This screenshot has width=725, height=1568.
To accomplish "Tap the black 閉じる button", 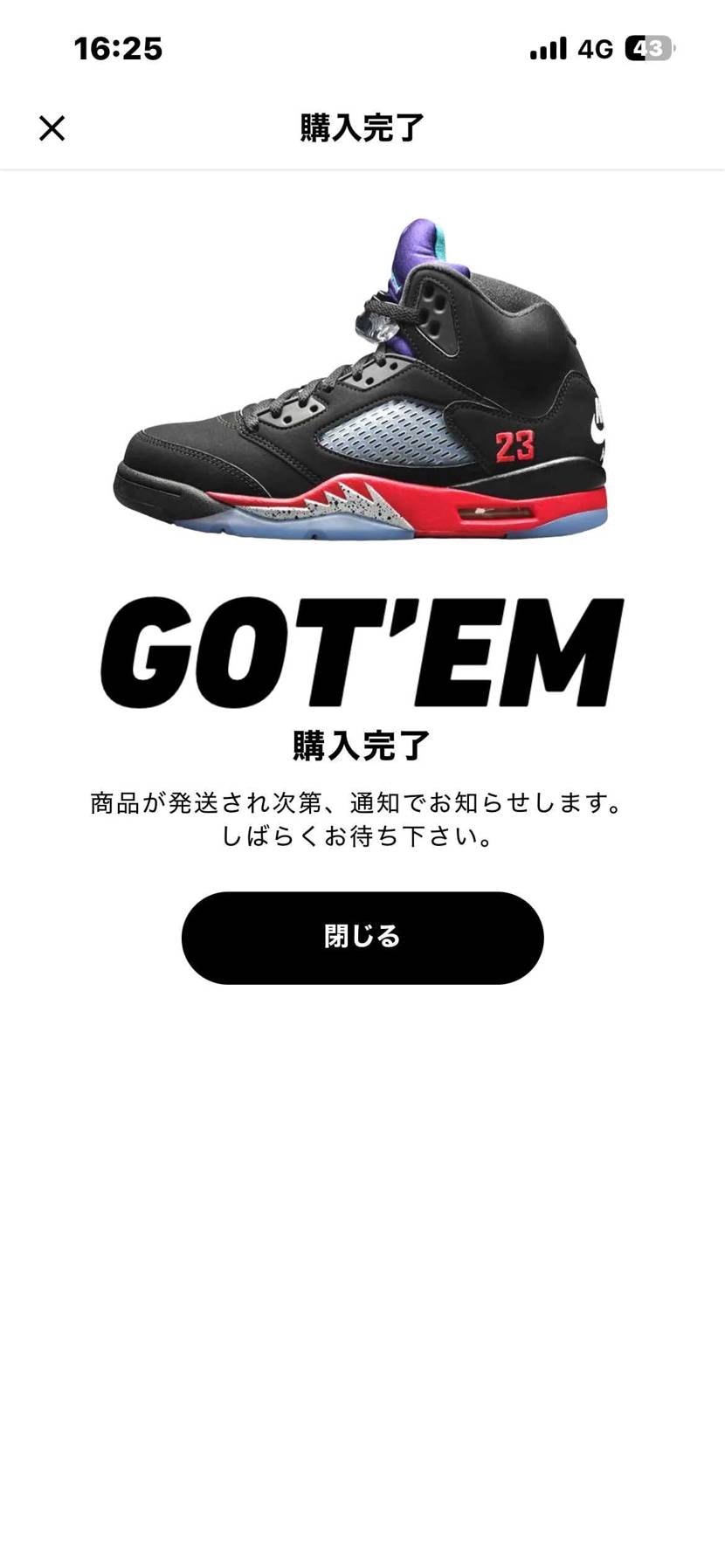I will 362,938.
